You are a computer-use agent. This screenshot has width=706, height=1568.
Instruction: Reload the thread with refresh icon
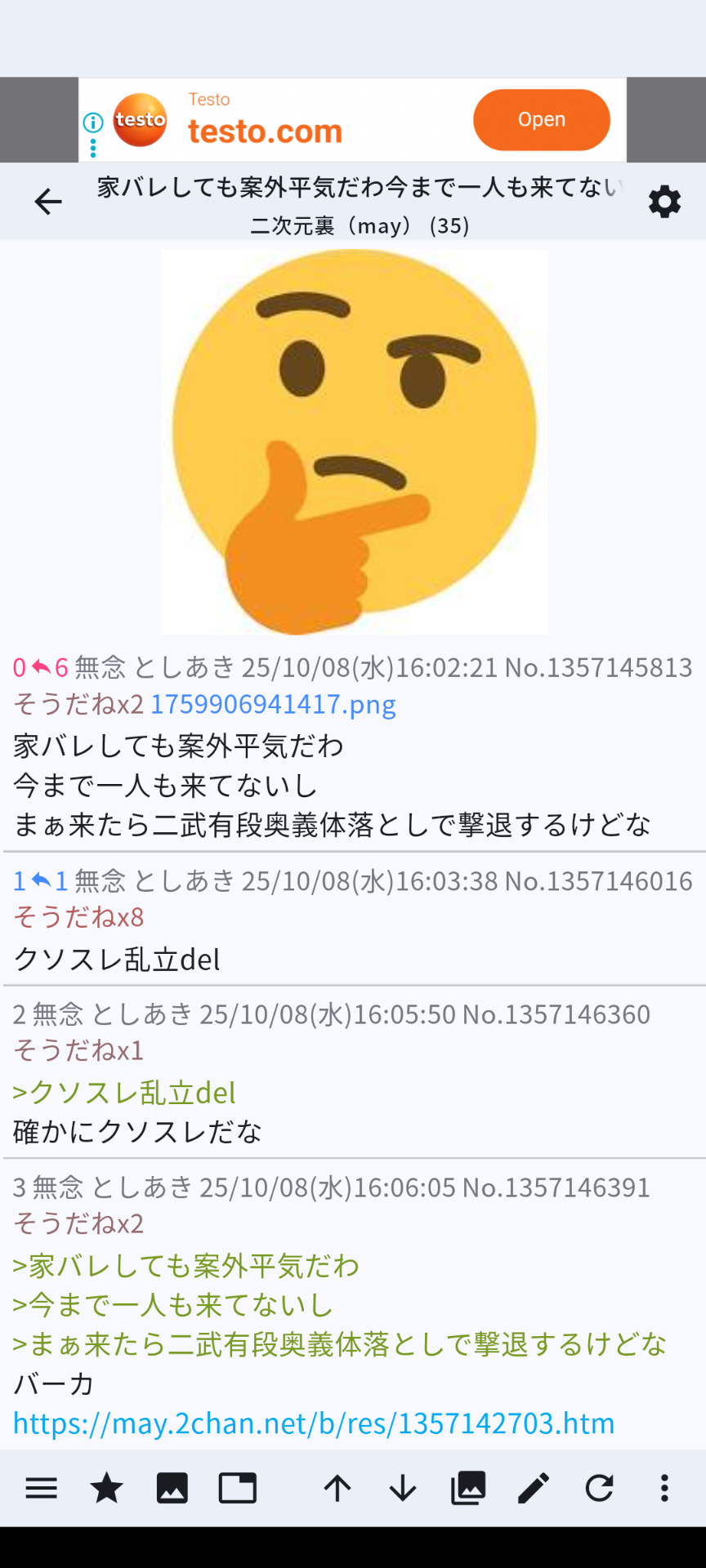[x=599, y=1489]
